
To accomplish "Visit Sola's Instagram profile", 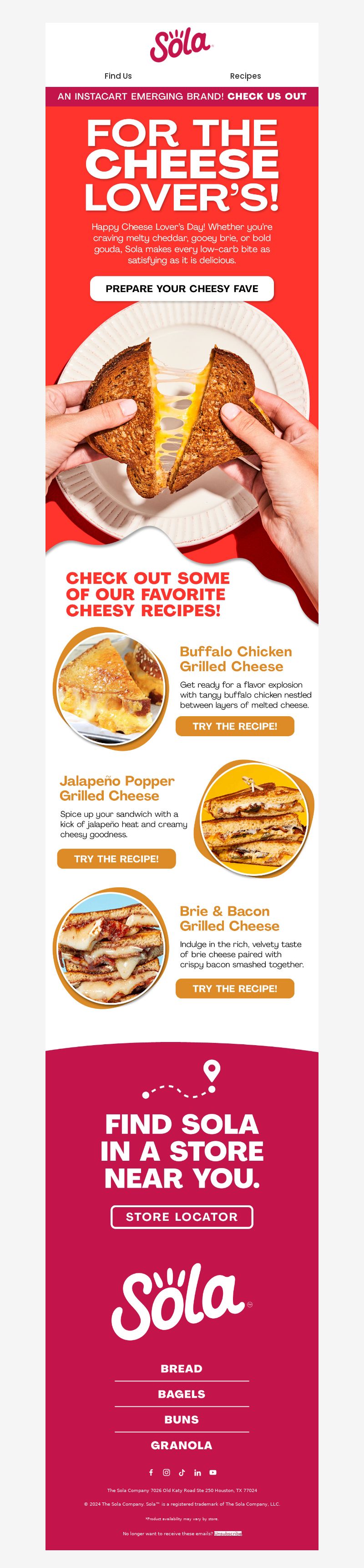I will (166, 1472).
